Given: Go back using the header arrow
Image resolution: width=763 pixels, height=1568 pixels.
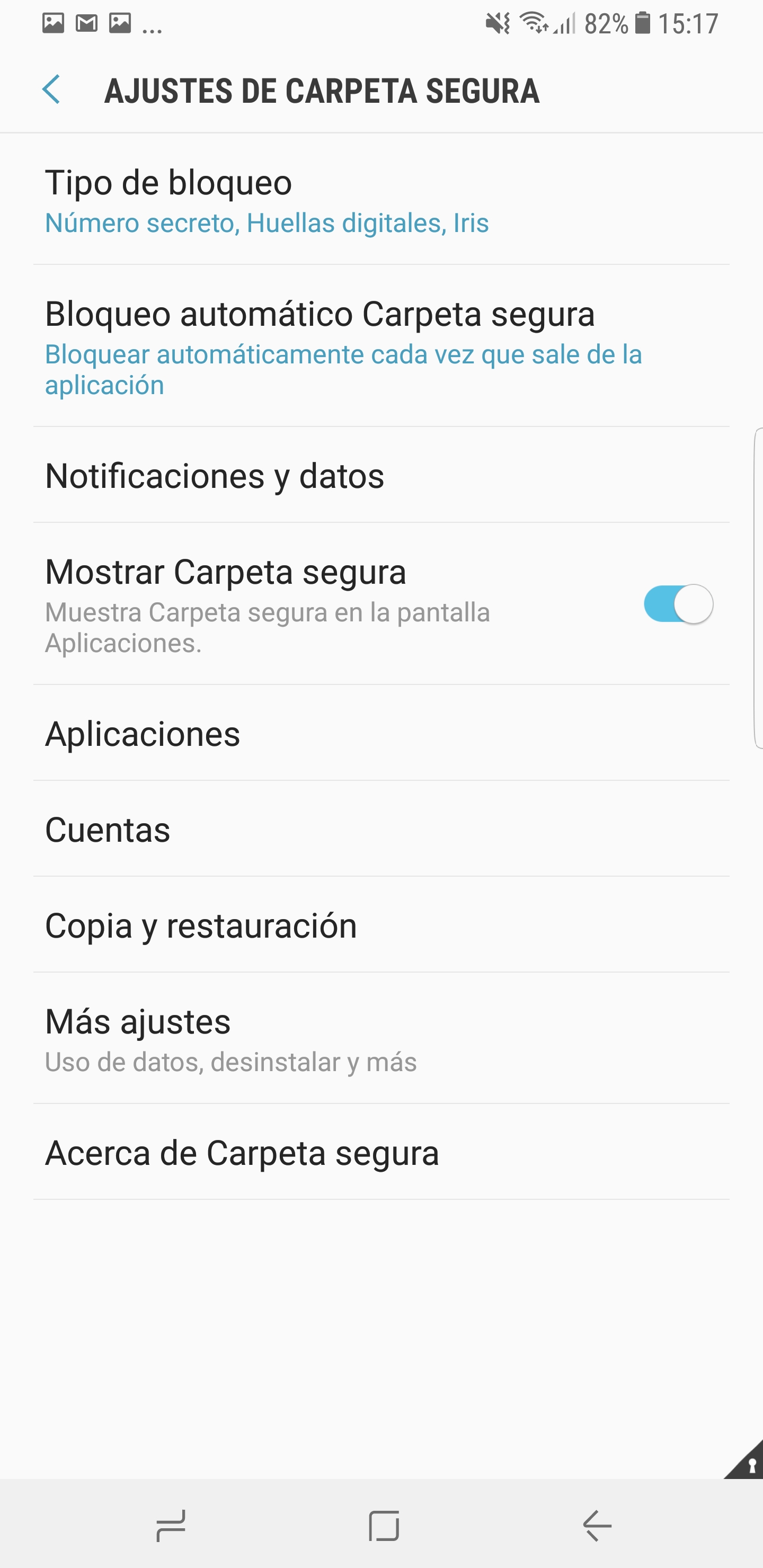Looking at the screenshot, I should click(51, 90).
